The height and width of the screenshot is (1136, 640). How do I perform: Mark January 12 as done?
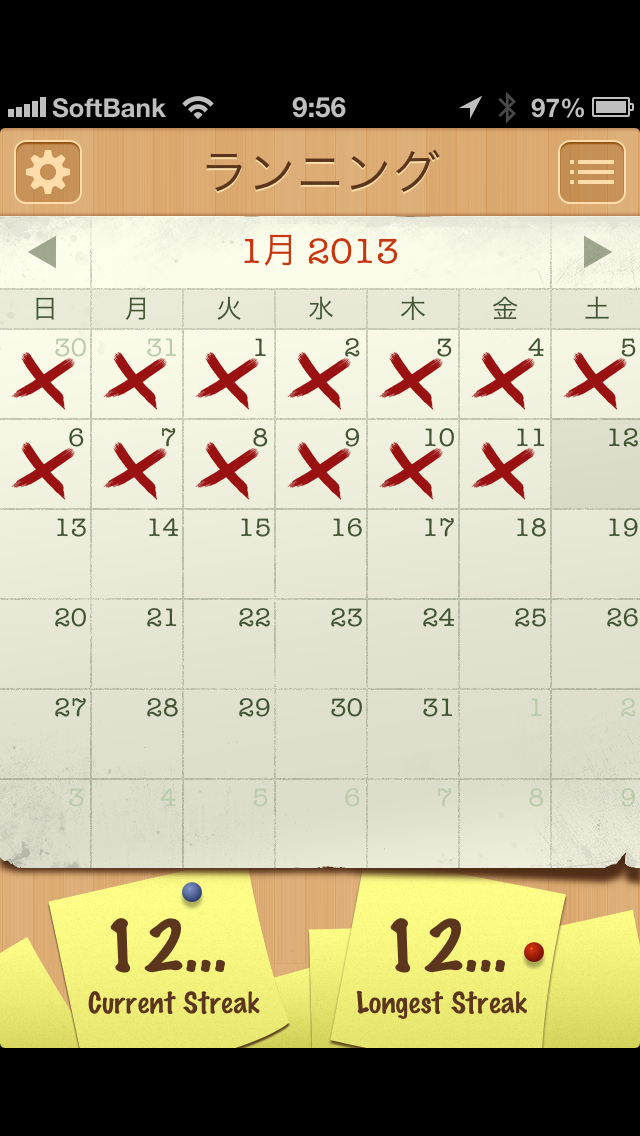click(x=596, y=464)
